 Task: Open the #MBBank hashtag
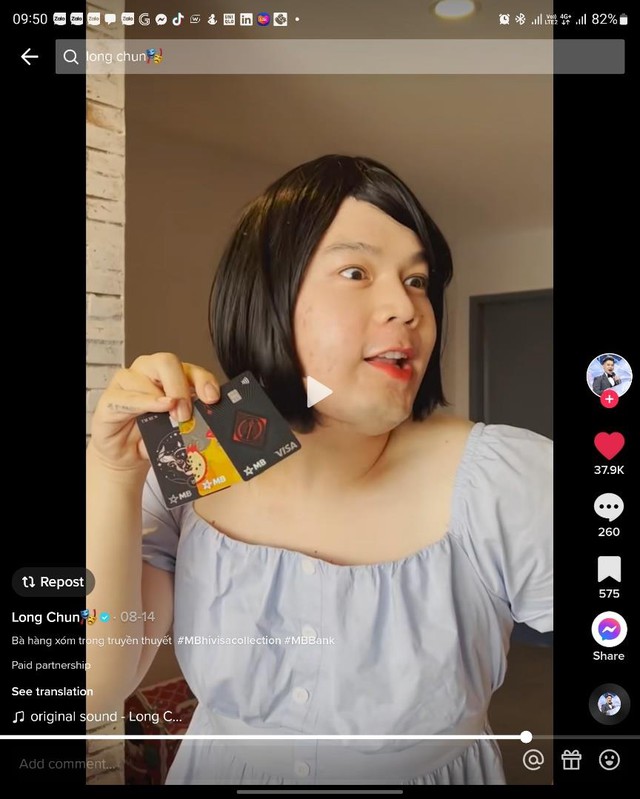309,640
